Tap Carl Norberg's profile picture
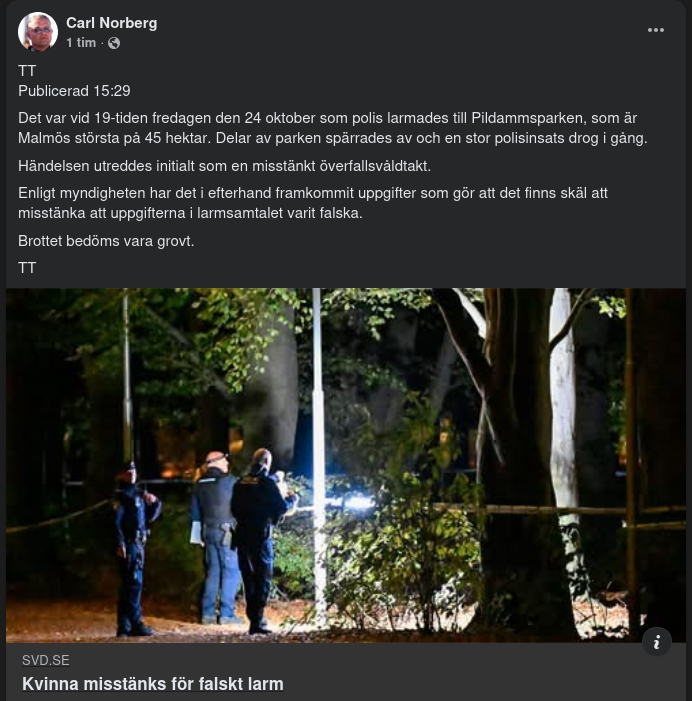Viewport: 692px width, 701px height. tap(38, 32)
